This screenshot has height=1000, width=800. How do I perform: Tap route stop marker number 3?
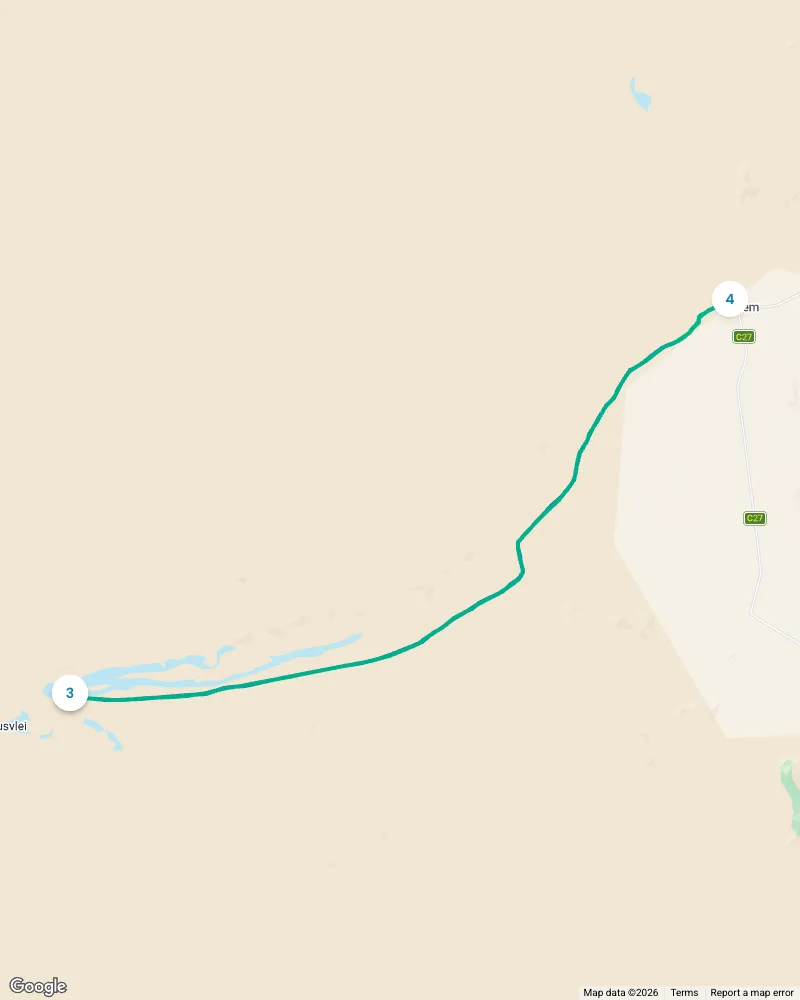tap(70, 692)
